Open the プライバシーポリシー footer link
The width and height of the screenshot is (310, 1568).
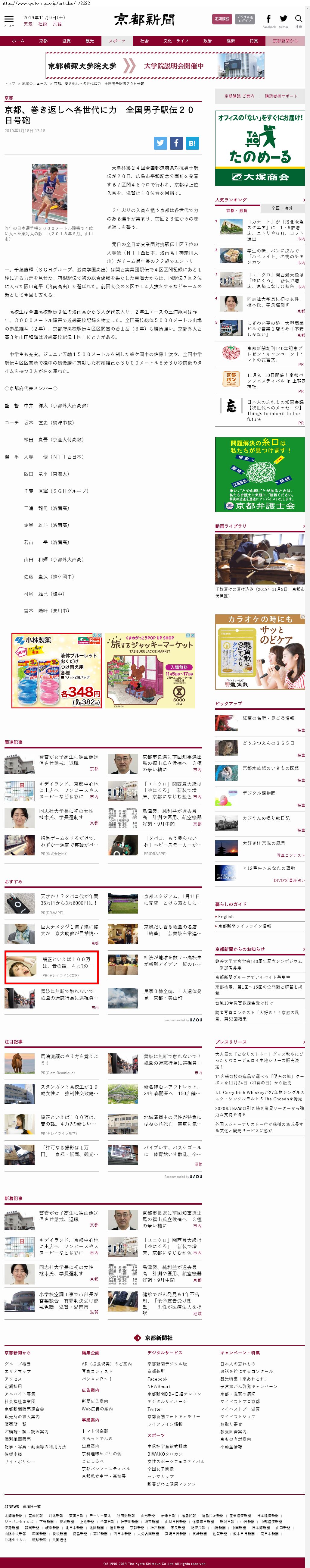(20, 1461)
